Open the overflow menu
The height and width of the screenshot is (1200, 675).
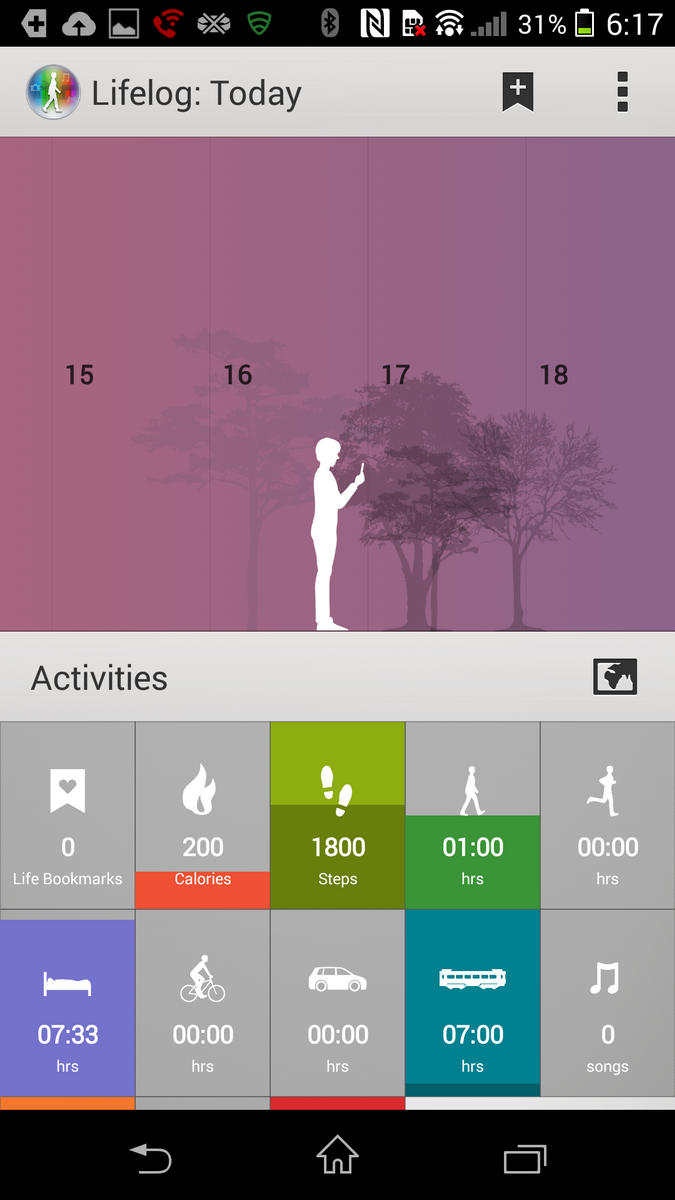[x=622, y=93]
